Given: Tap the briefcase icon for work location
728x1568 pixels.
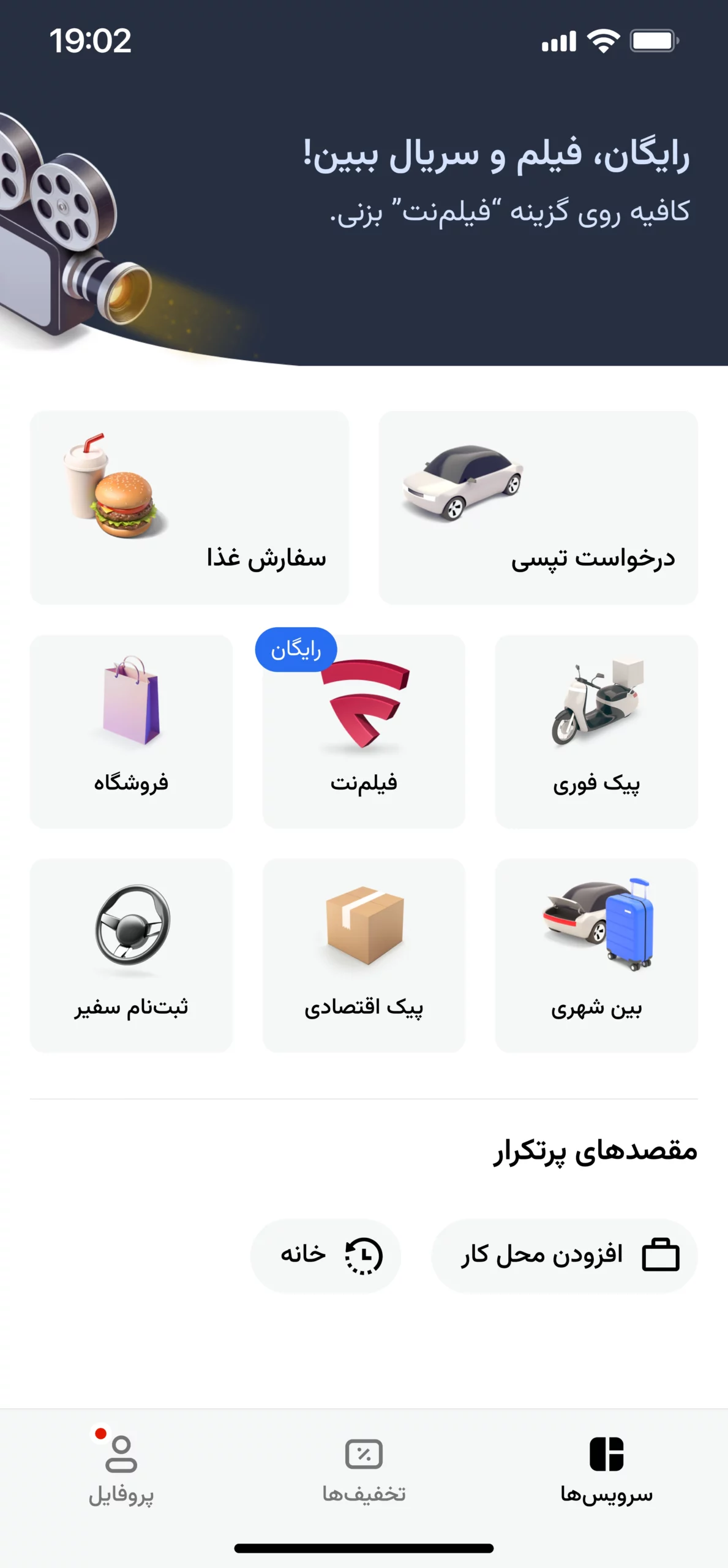Looking at the screenshot, I should tap(661, 1254).
